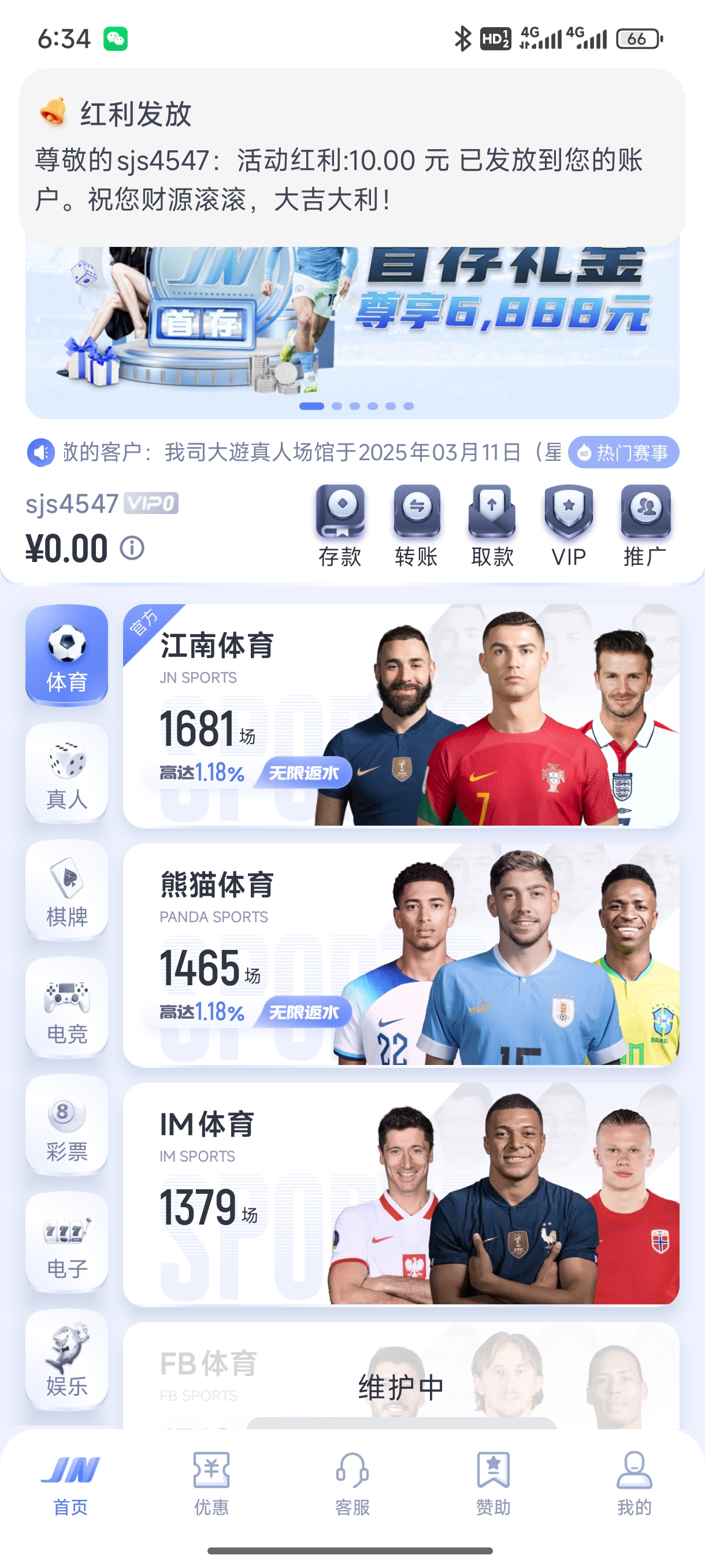
Task: Select the 彩票 category
Action: click(67, 1126)
